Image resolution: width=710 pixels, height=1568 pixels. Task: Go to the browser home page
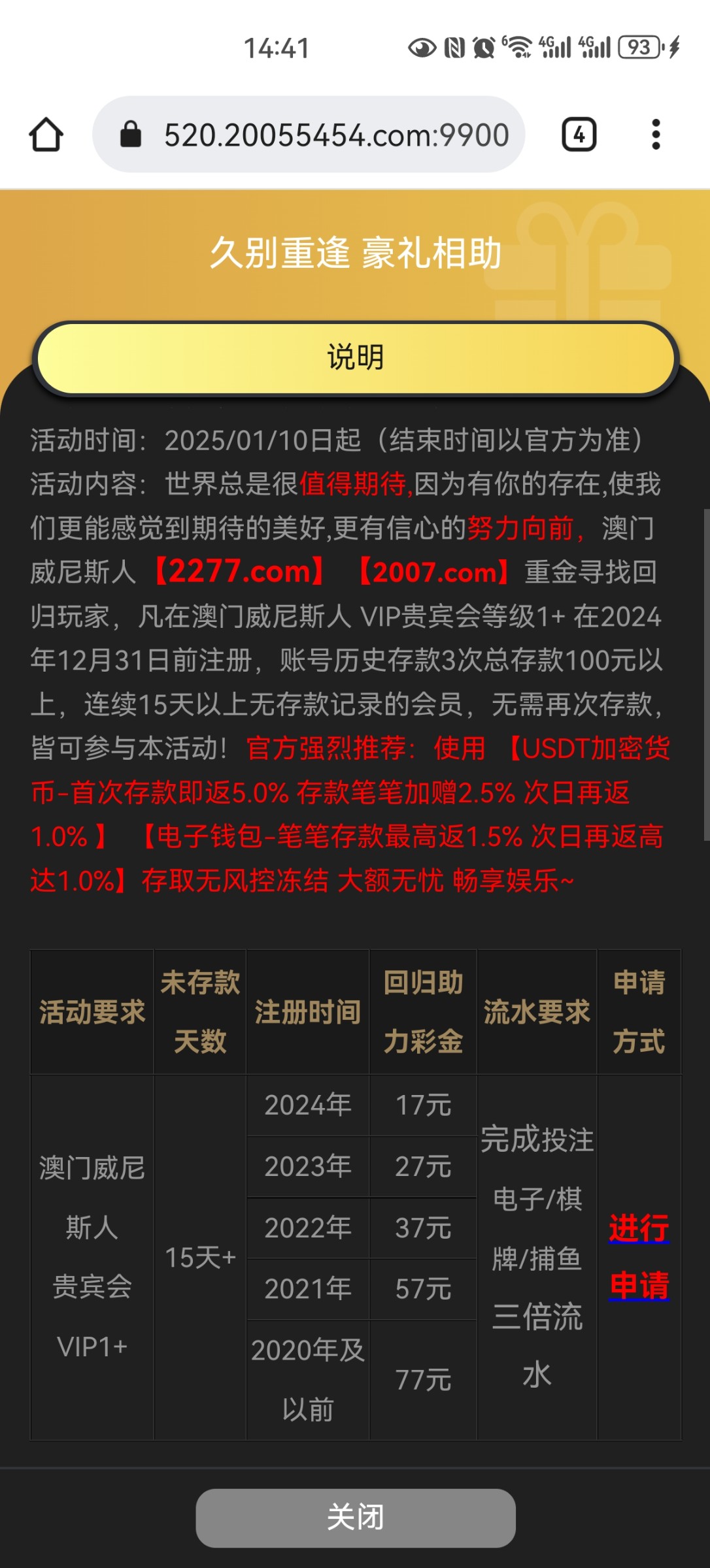pos(46,135)
